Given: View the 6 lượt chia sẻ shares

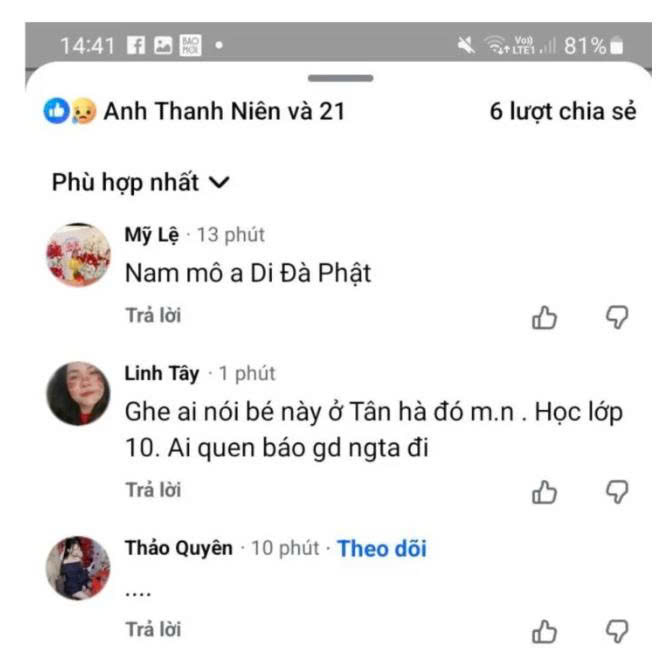Looking at the screenshot, I should tap(562, 112).
